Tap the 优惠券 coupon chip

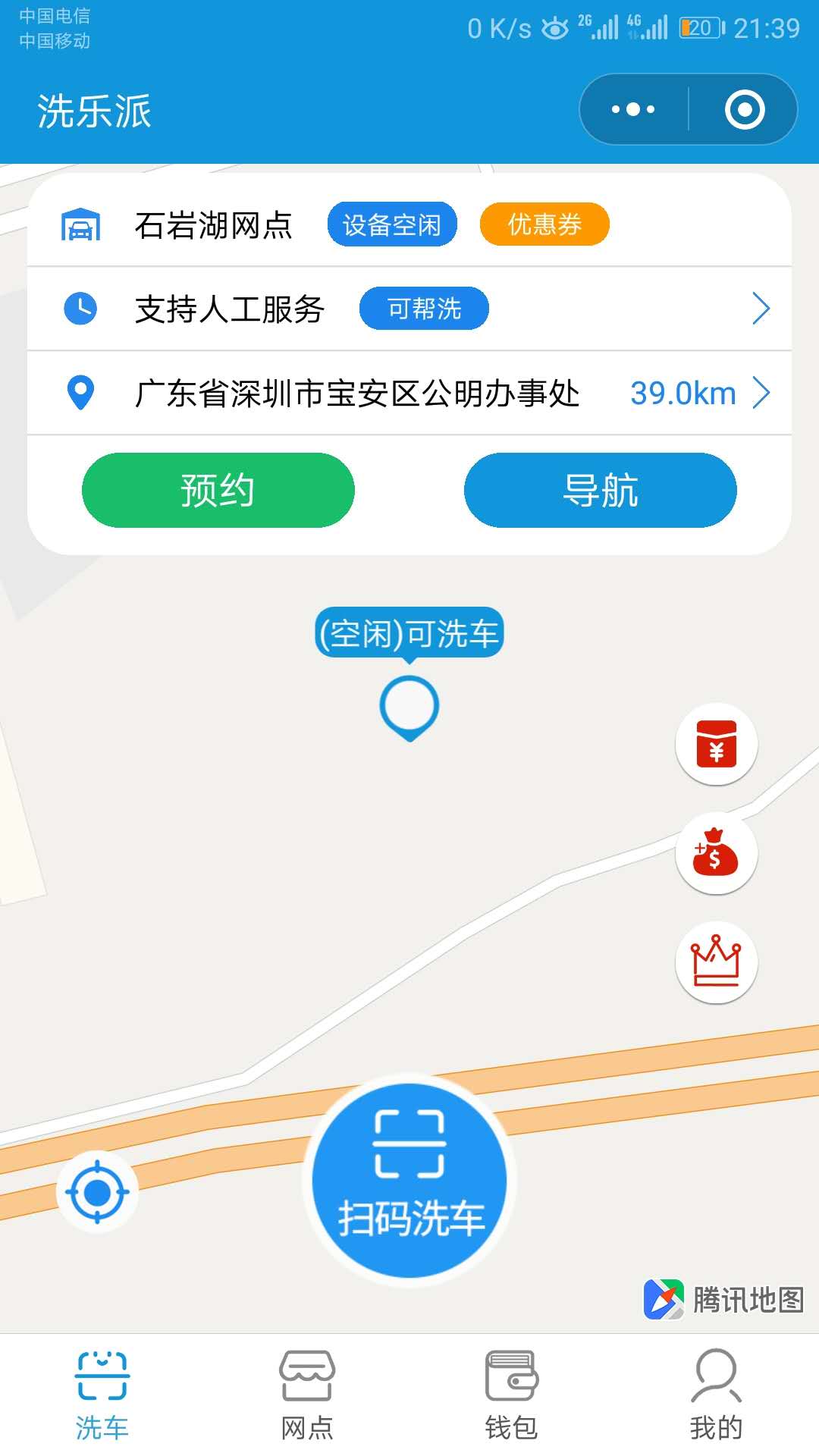tap(544, 224)
